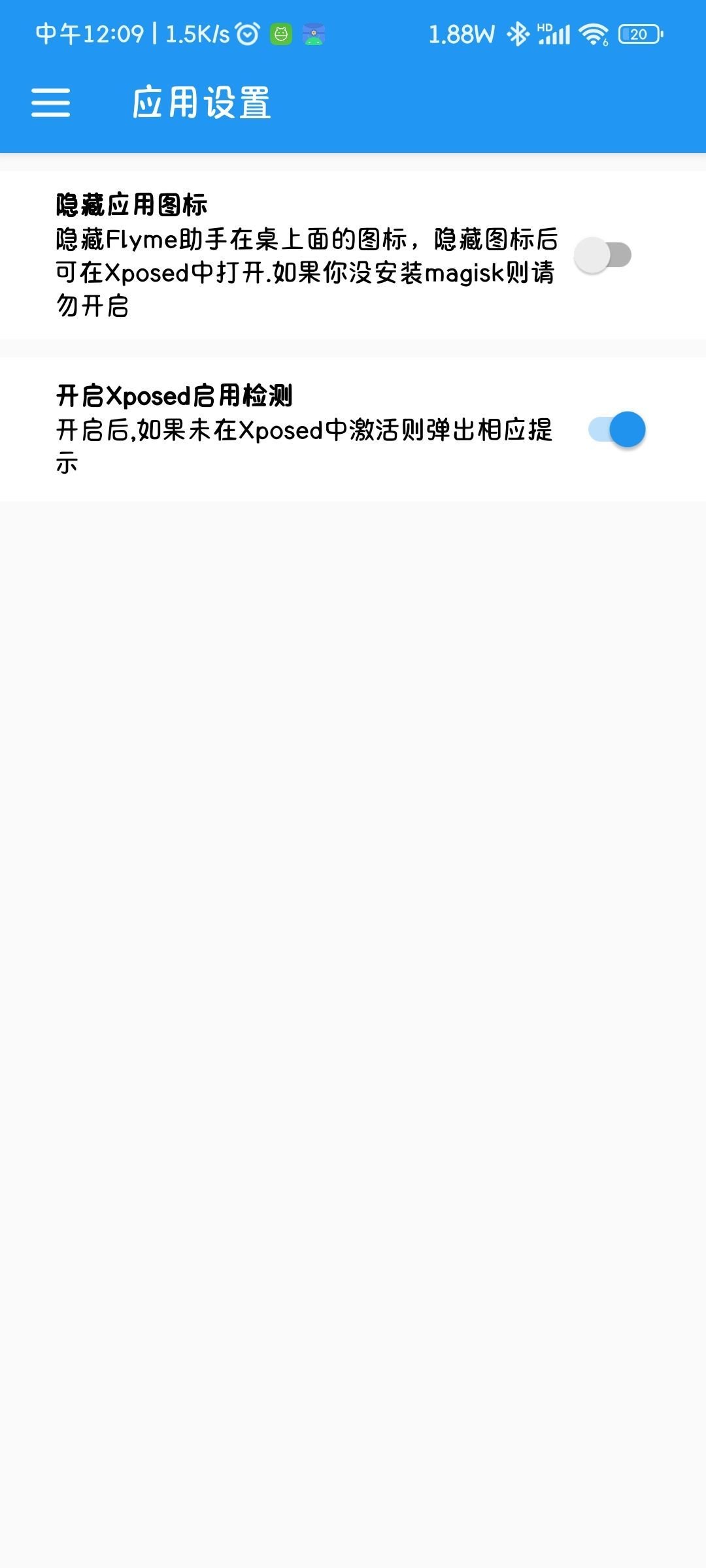Click the 应用设置 title
The height and width of the screenshot is (1568, 706).
[201, 103]
